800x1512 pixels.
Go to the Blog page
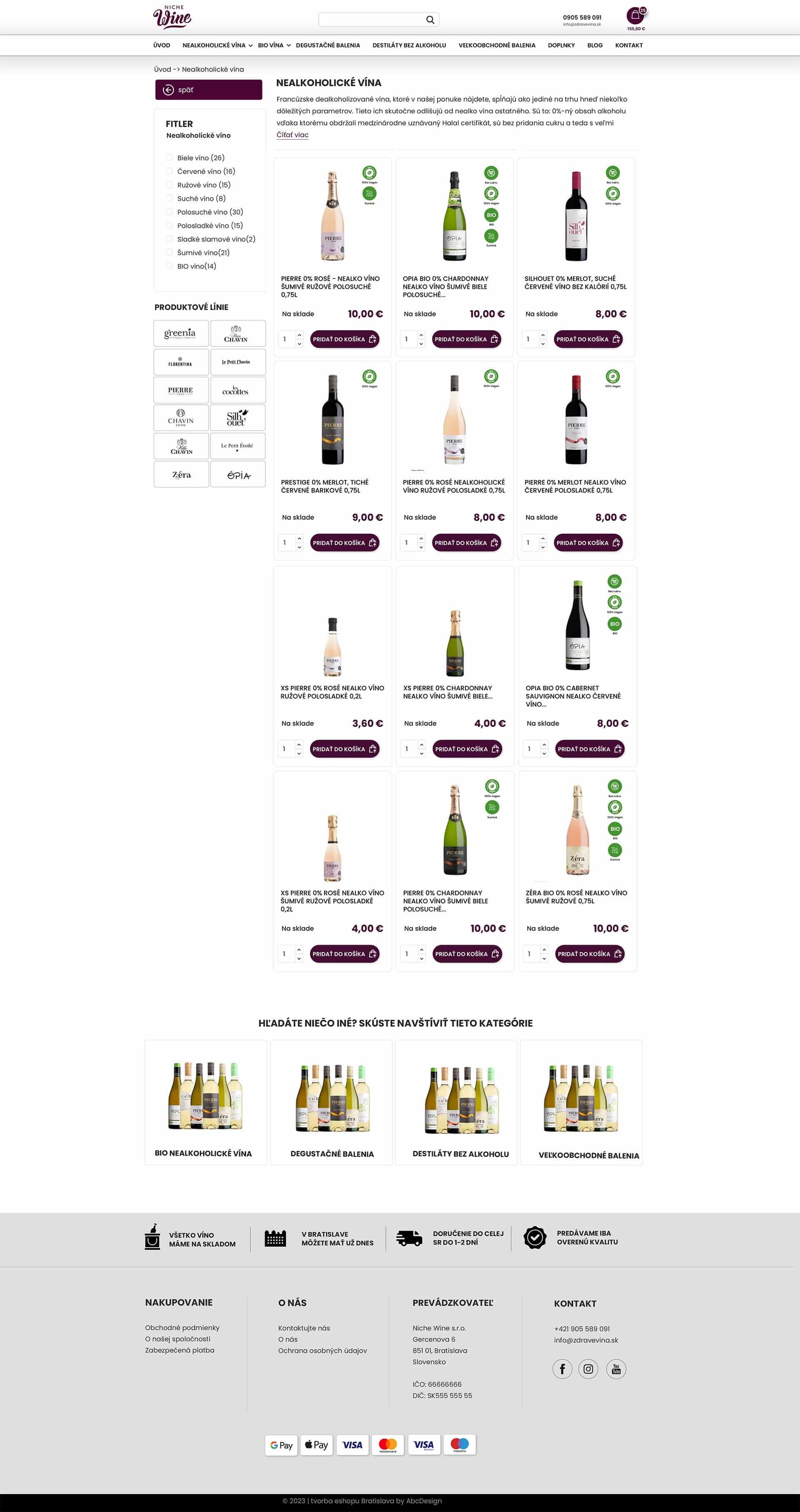coord(594,45)
